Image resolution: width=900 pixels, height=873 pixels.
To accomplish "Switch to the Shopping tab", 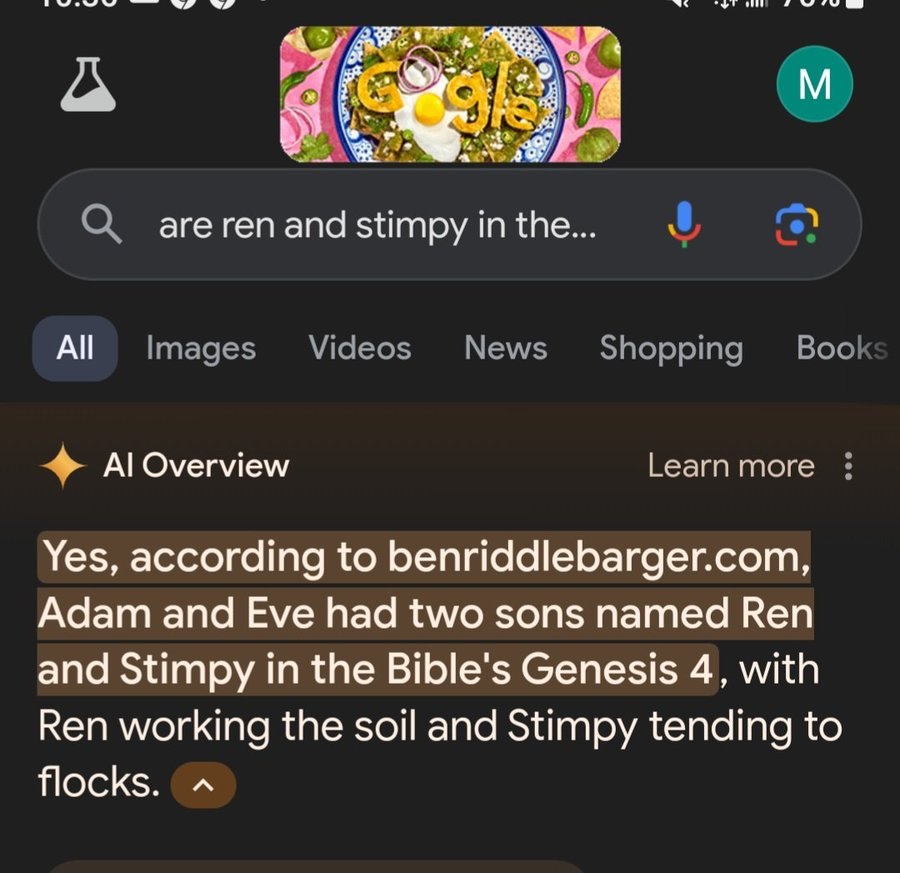I will (x=671, y=348).
